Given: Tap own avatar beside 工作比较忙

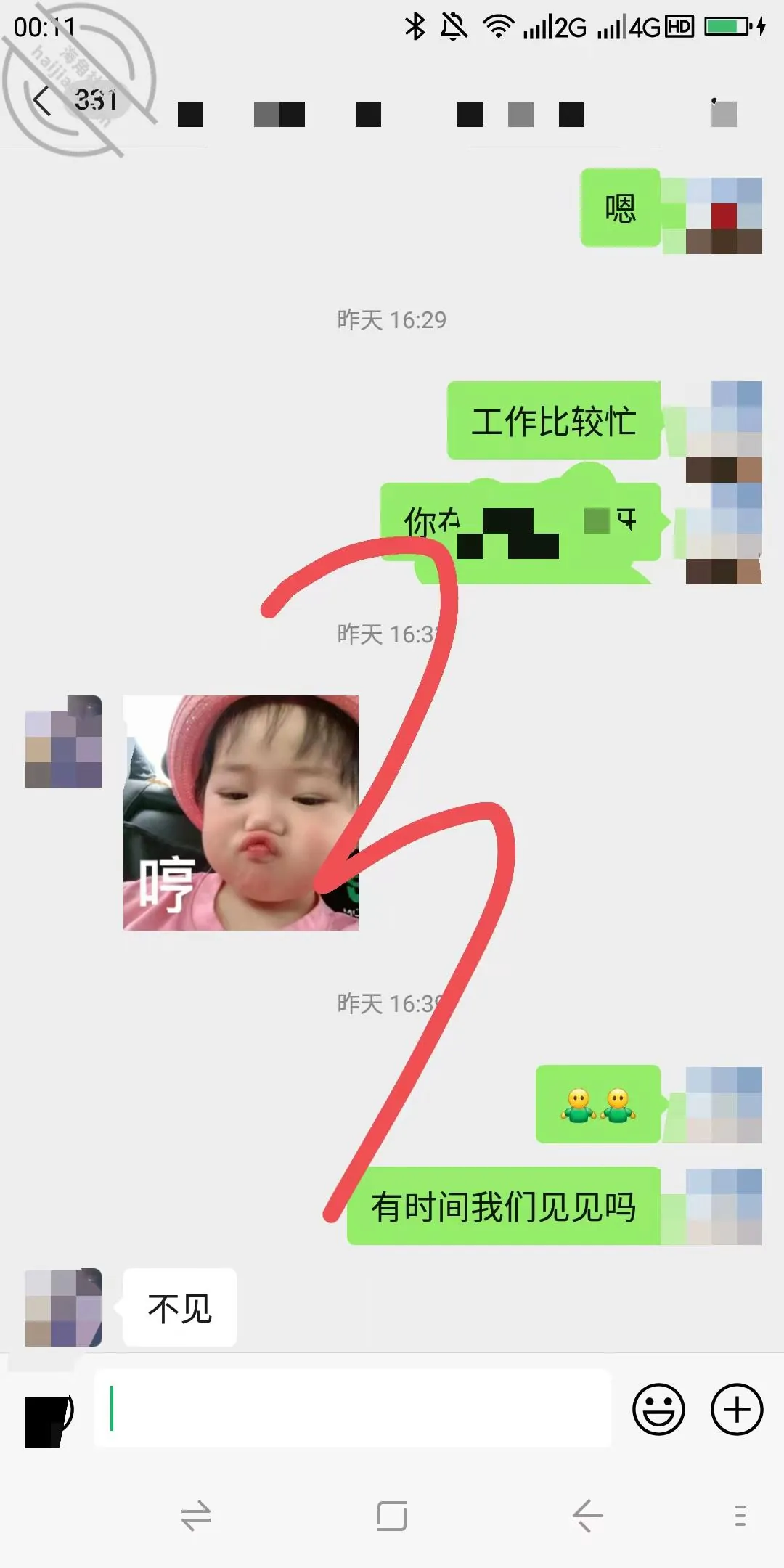Looking at the screenshot, I should (x=724, y=420).
